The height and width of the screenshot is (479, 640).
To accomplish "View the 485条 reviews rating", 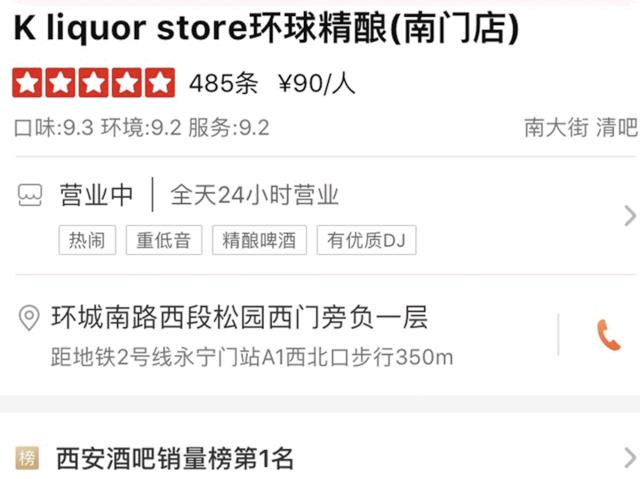I will tap(223, 84).
